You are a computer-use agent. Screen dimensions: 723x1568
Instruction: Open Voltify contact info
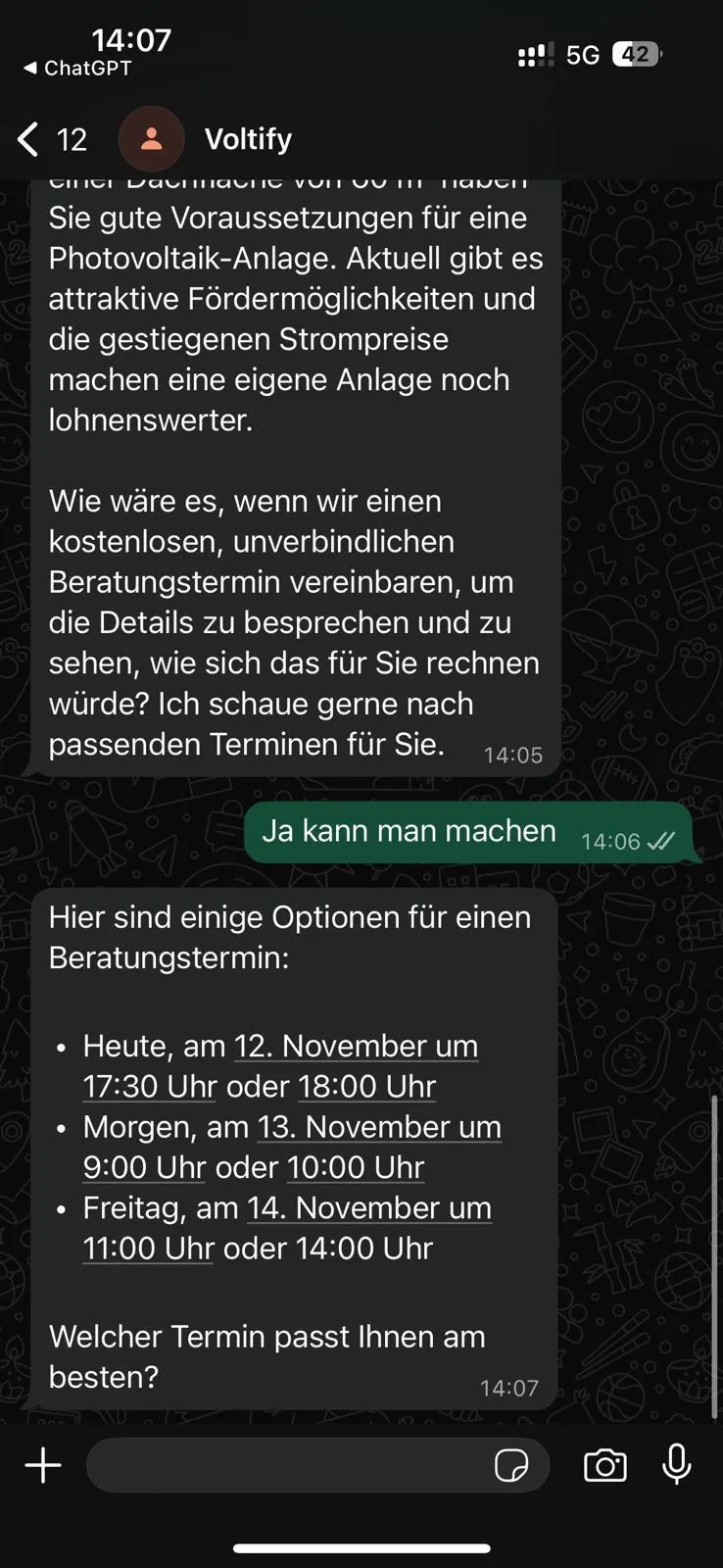coord(248,139)
